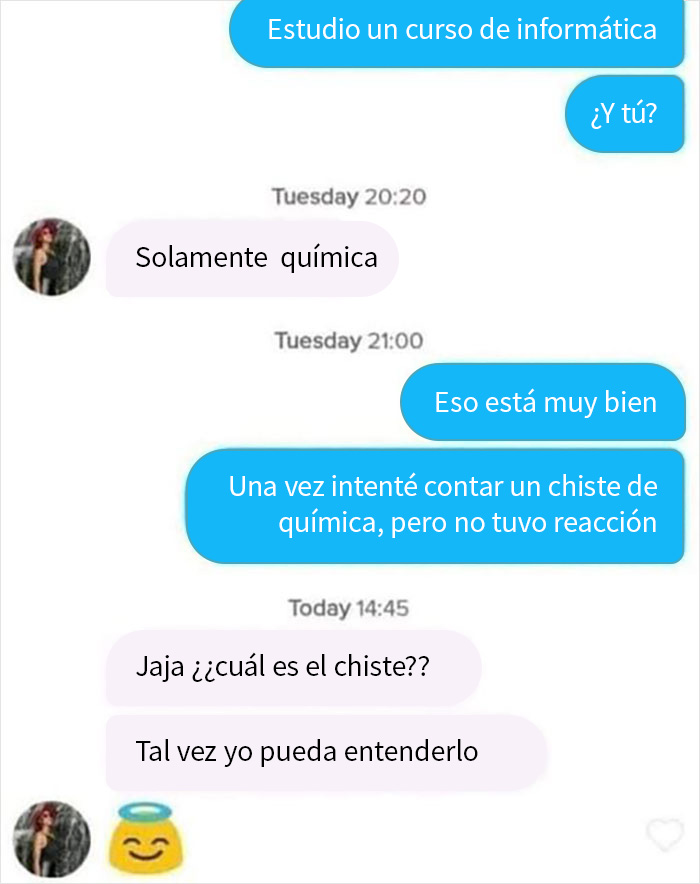Open profile photo beside "Solamente química" message

[52, 257]
